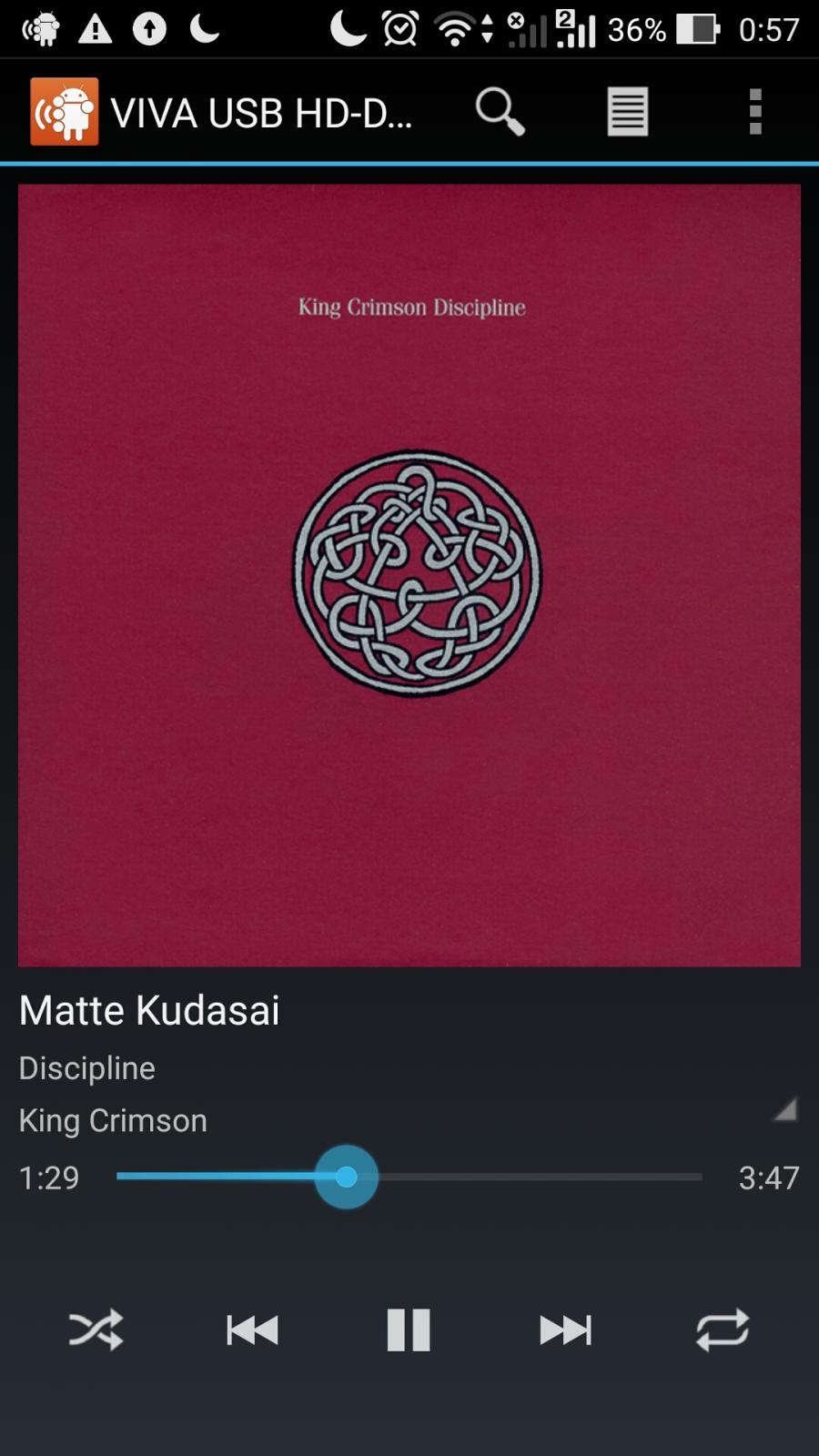Open the track options corner arrow
This screenshot has width=819, height=1456.
[784, 1108]
